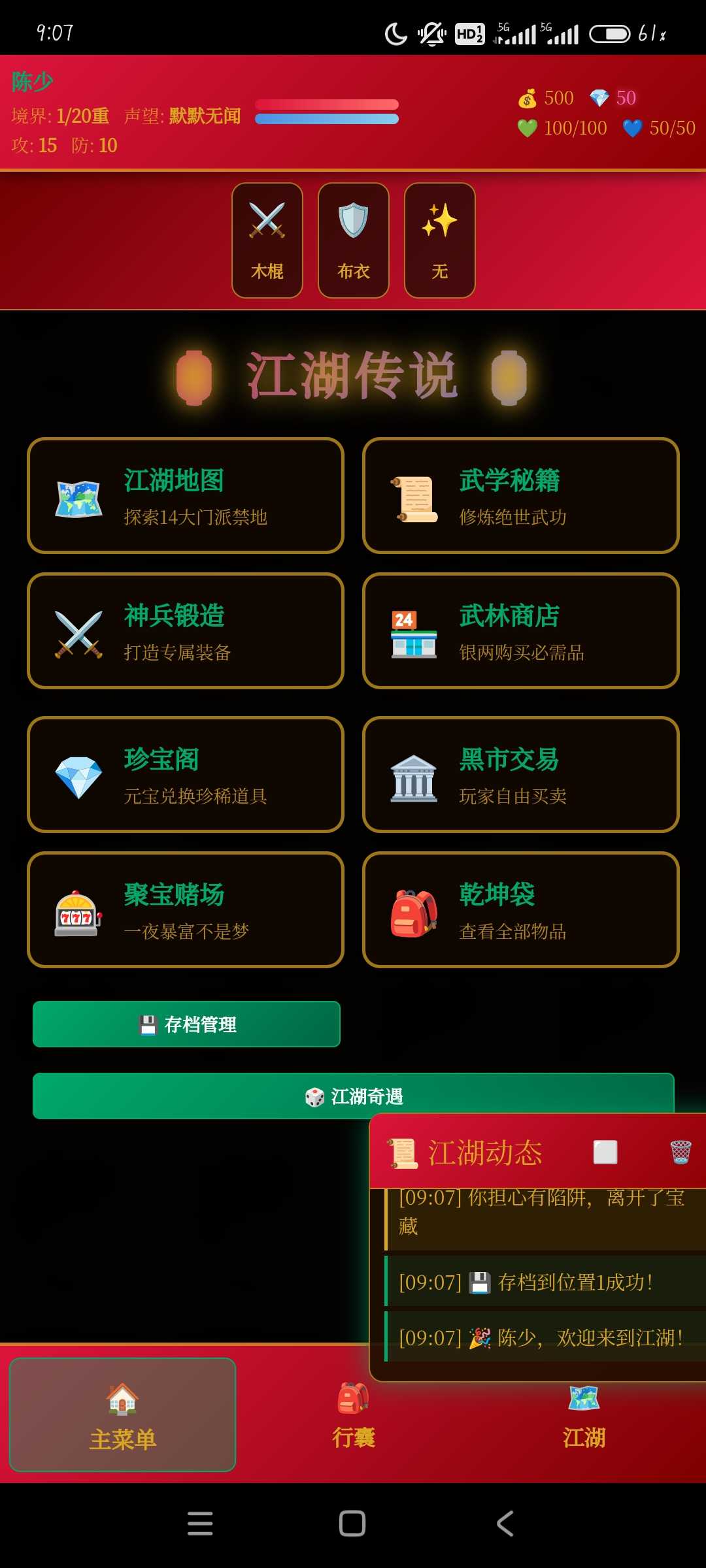
Task: Open 武学秘籍 martial arts manuals
Action: [x=521, y=496]
